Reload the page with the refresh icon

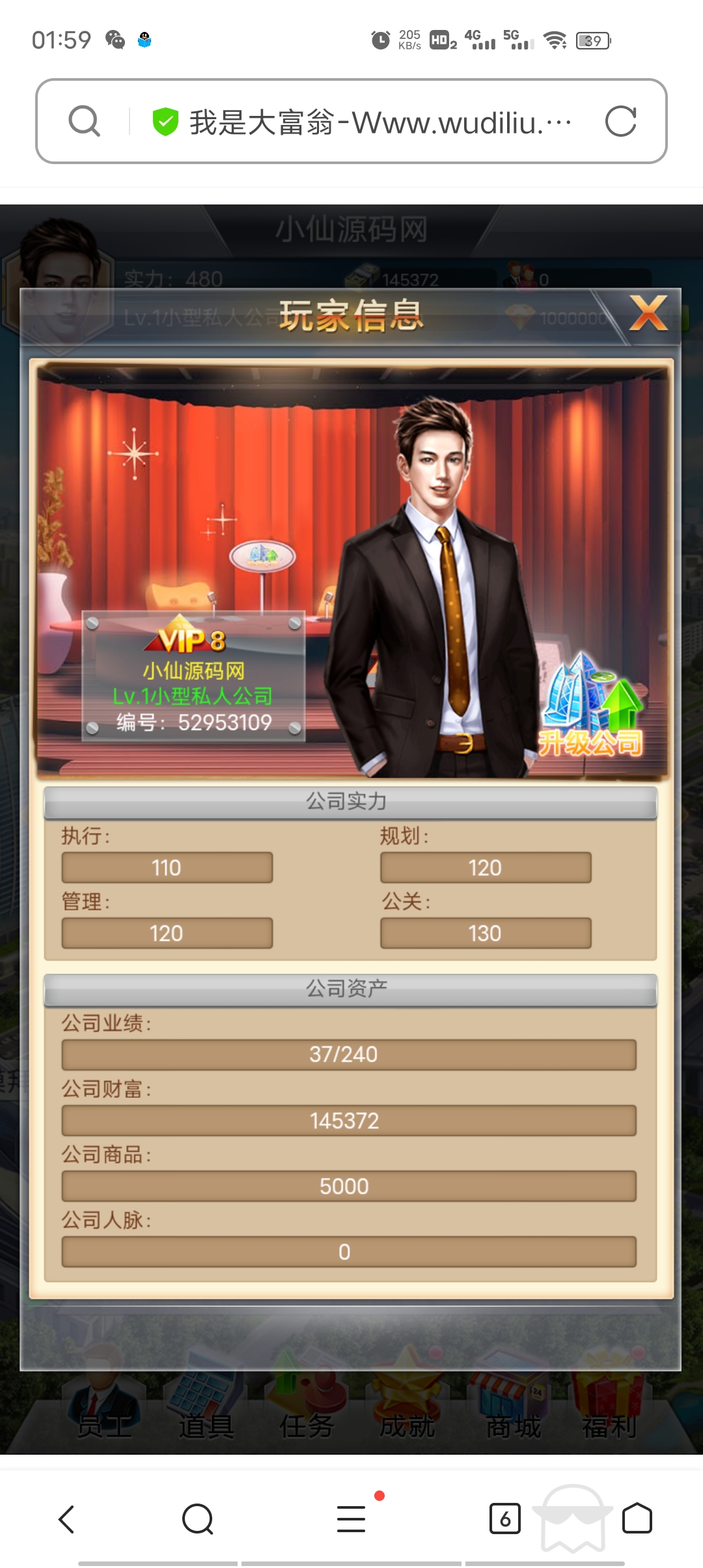(x=620, y=122)
